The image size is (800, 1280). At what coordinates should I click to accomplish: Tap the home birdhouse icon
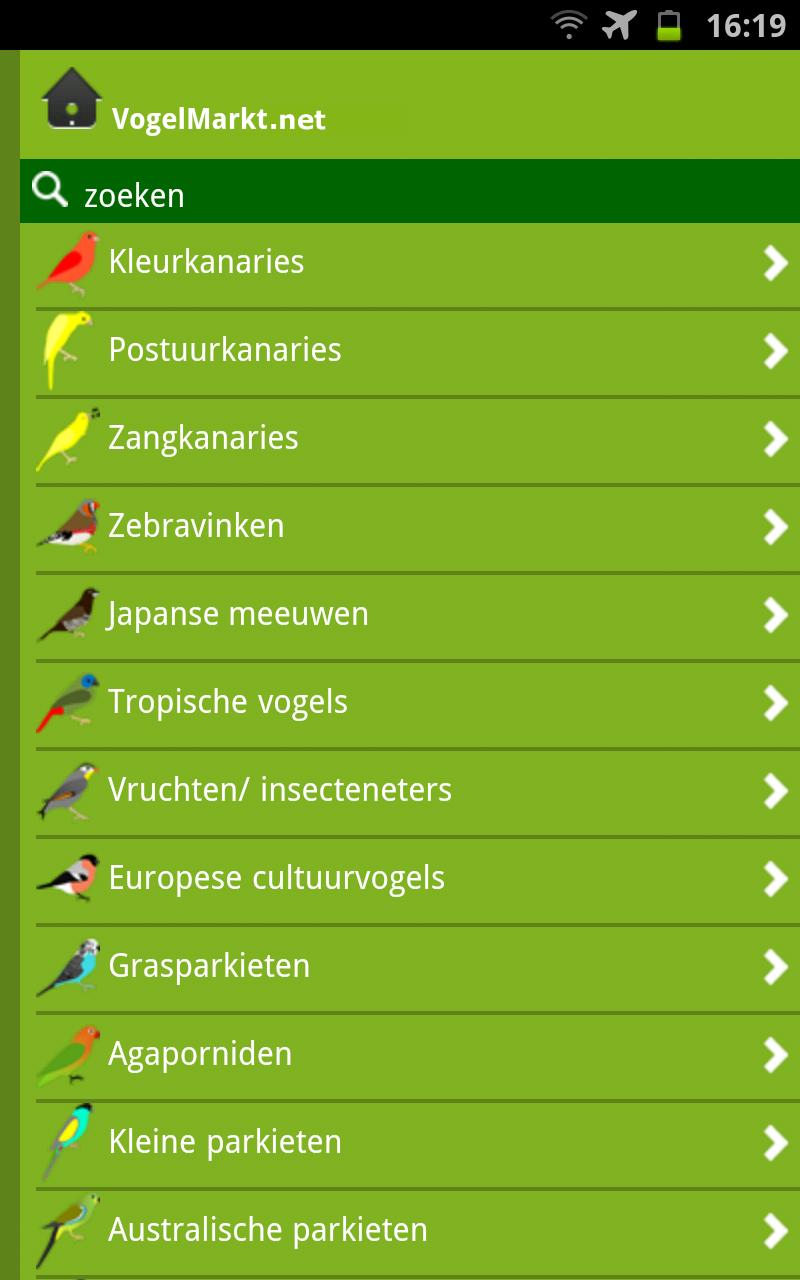coord(70,98)
